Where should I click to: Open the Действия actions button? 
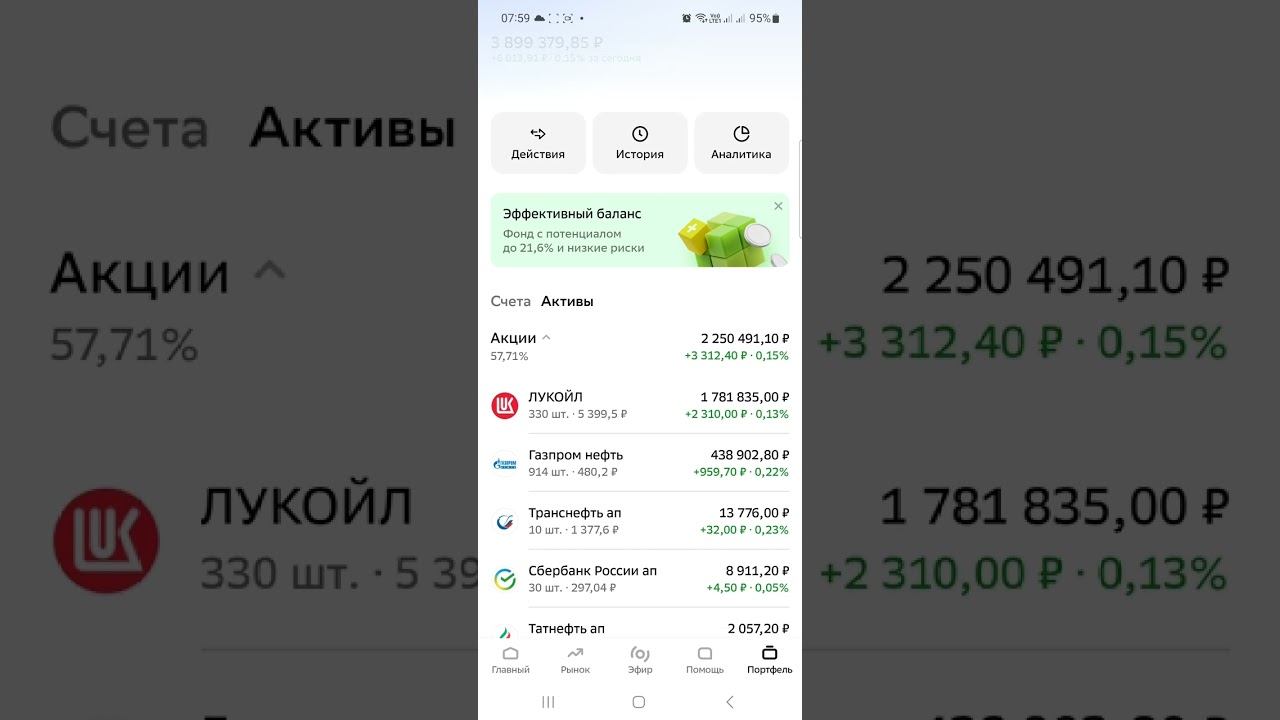point(538,143)
